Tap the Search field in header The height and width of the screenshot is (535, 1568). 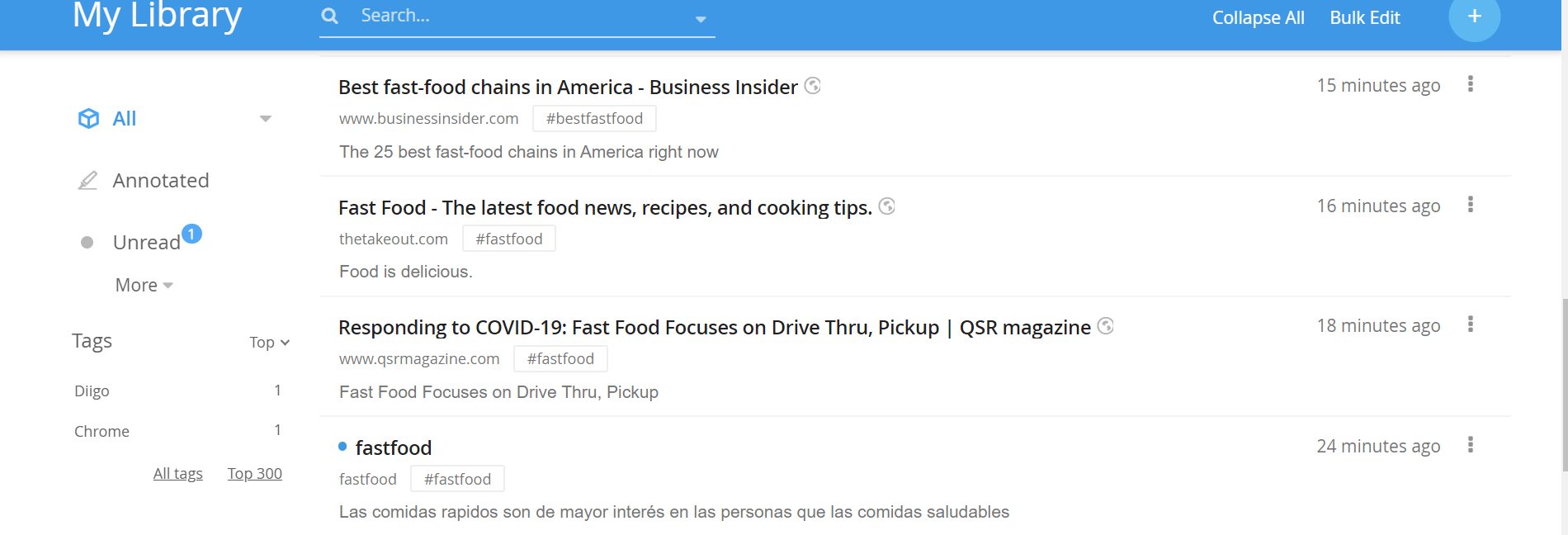click(512, 16)
